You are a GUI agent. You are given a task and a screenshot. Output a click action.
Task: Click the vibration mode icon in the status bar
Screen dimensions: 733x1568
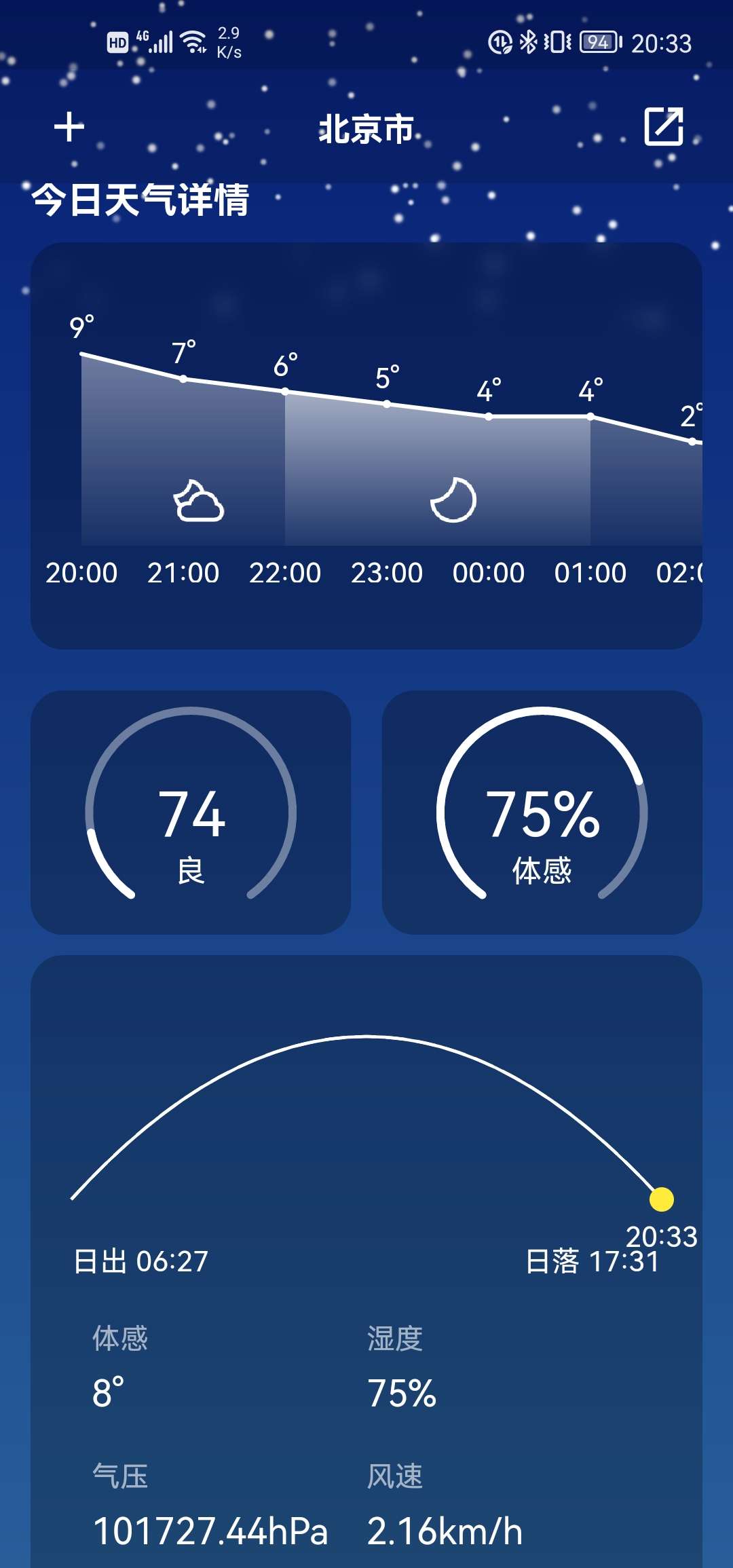point(557,43)
